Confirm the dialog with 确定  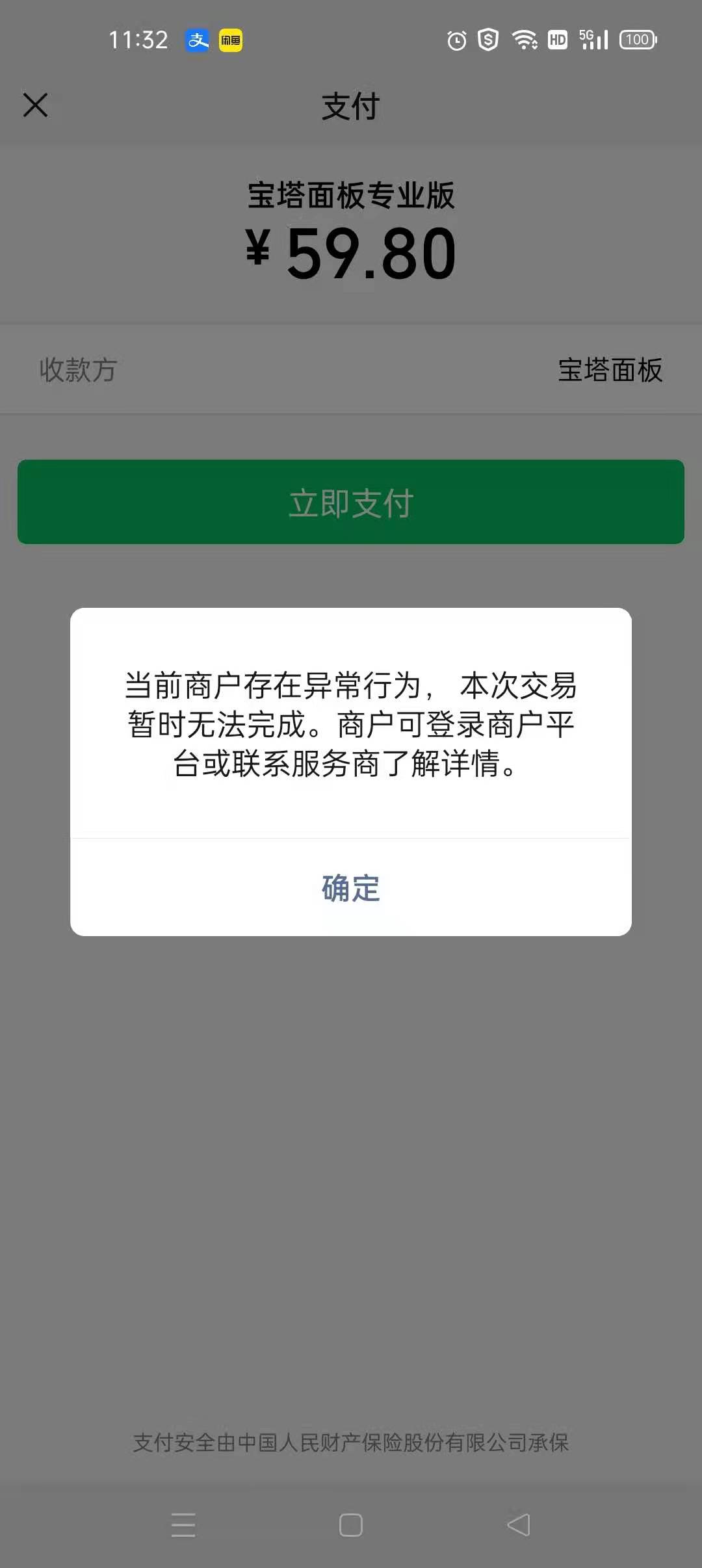[351, 888]
